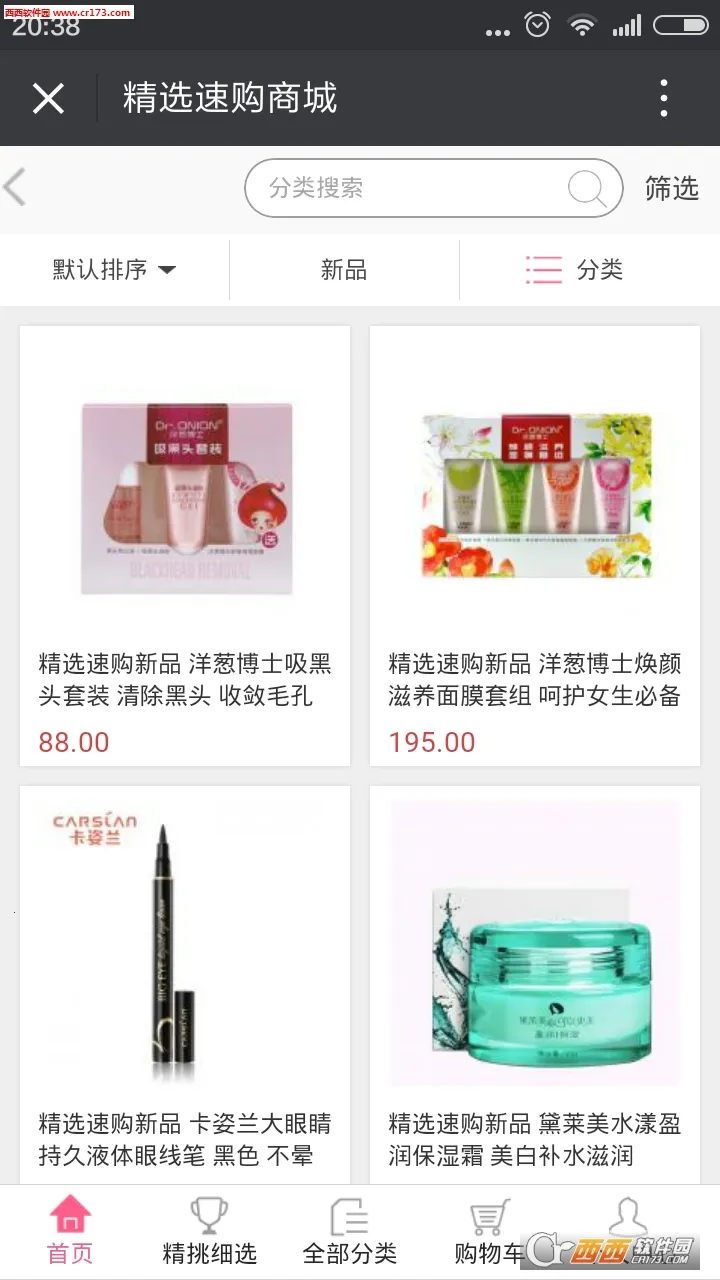Image resolution: width=720 pixels, height=1280 pixels.
Task: View the 购物车 shopping cart
Action: tap(488, 1232)
